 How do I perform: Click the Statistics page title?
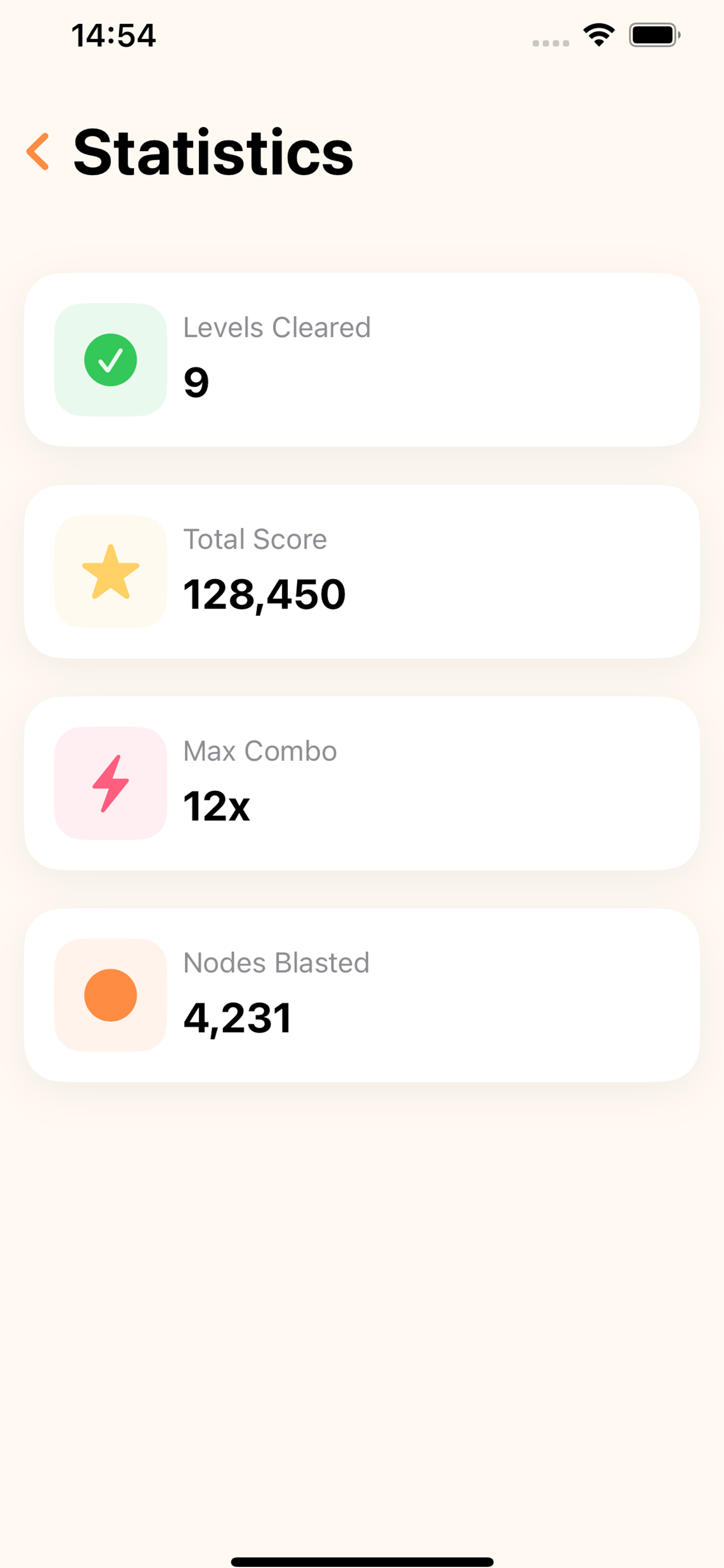pyautogui.click(x=213, y=150)
